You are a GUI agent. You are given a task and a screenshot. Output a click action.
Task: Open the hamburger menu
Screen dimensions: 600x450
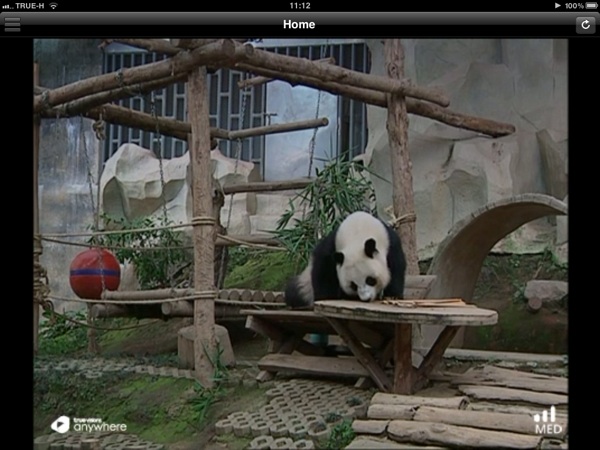click(x=13, y=25)
